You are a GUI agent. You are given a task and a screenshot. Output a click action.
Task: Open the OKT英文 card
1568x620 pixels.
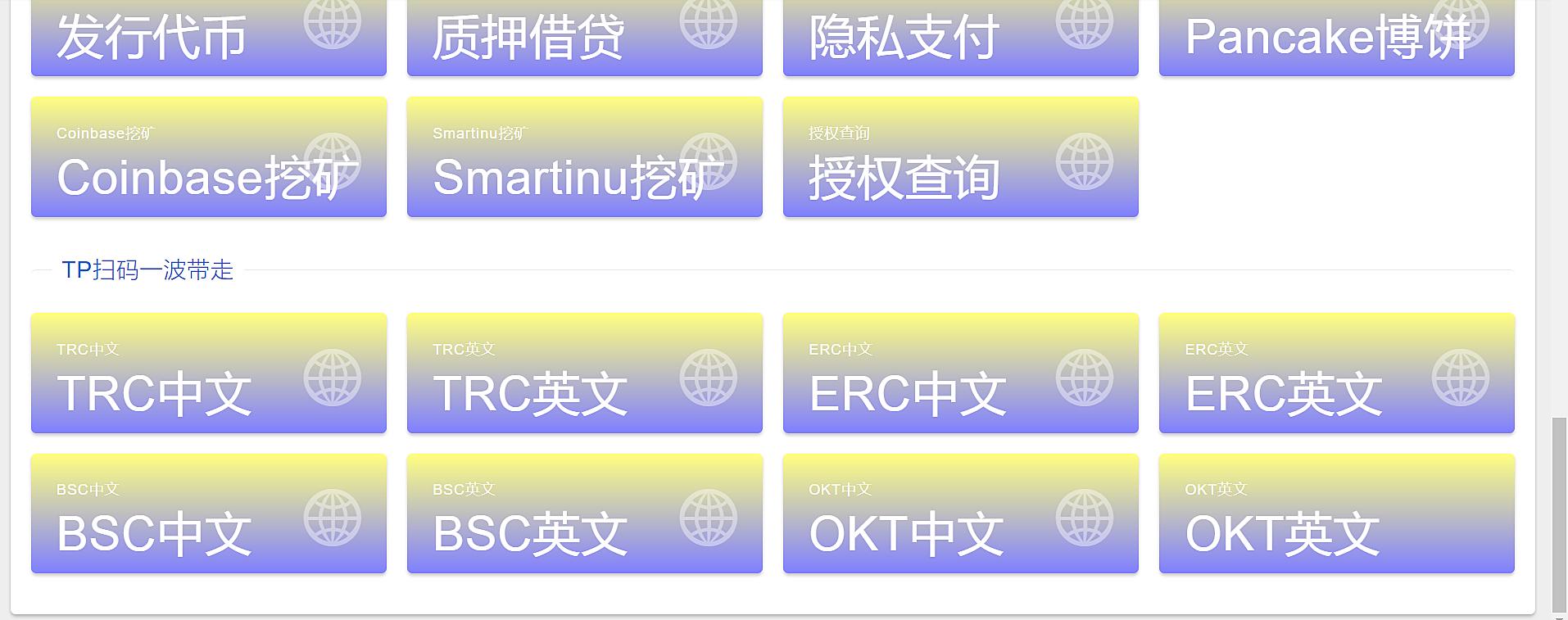click(1336, 514)
